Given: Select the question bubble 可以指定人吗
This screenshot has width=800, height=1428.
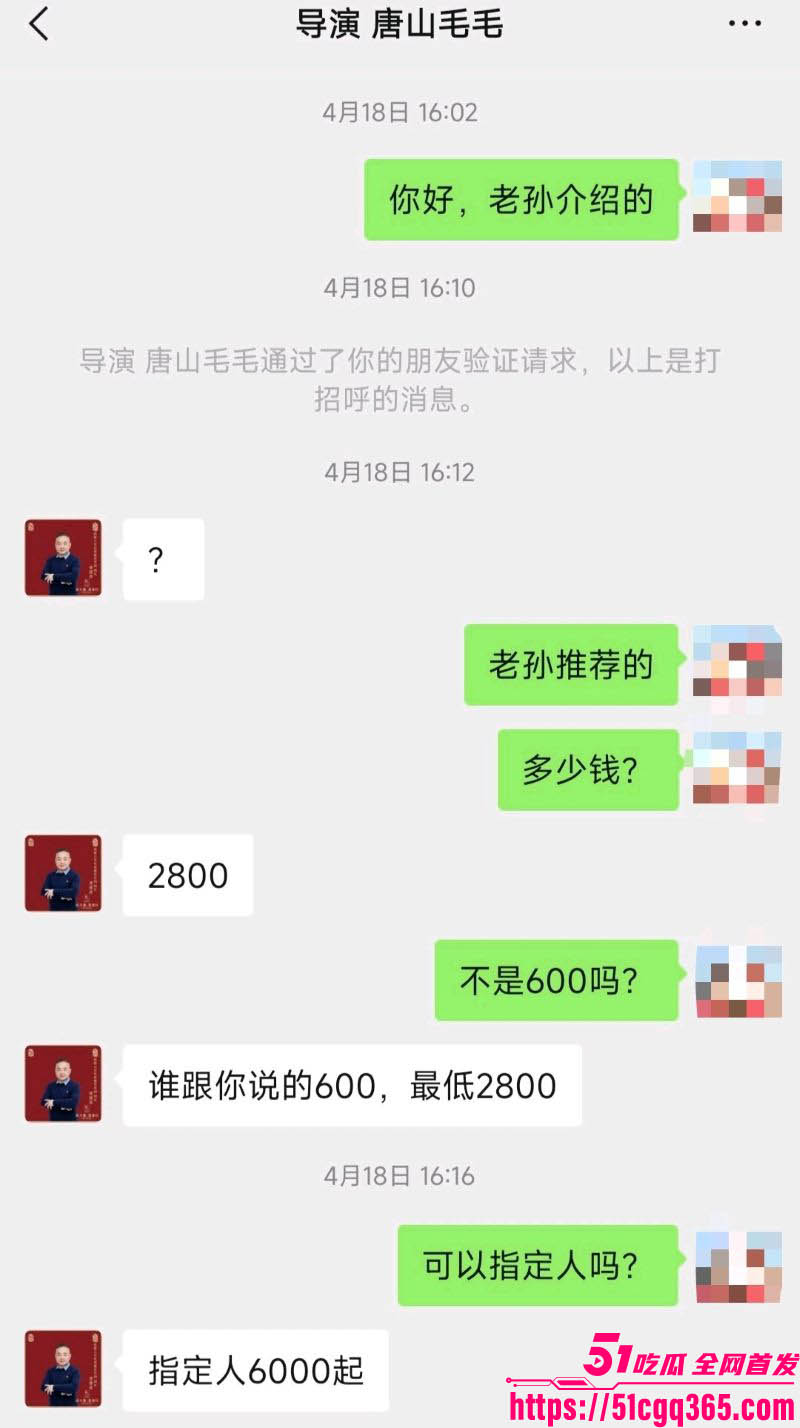Looking at the screenshot, I should coord(537,1265).
